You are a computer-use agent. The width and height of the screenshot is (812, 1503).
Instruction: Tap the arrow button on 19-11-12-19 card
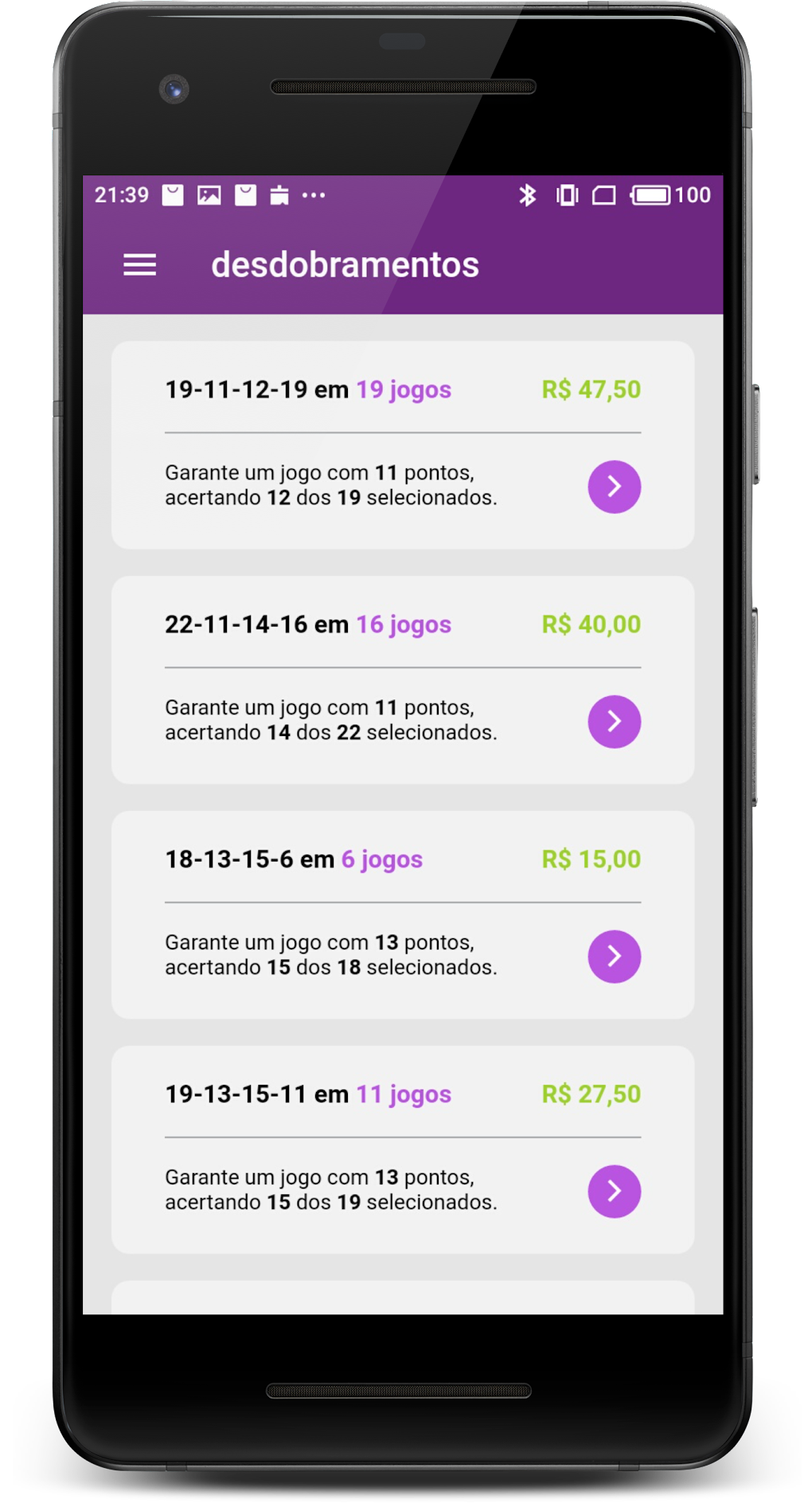[x=614, y=487]
